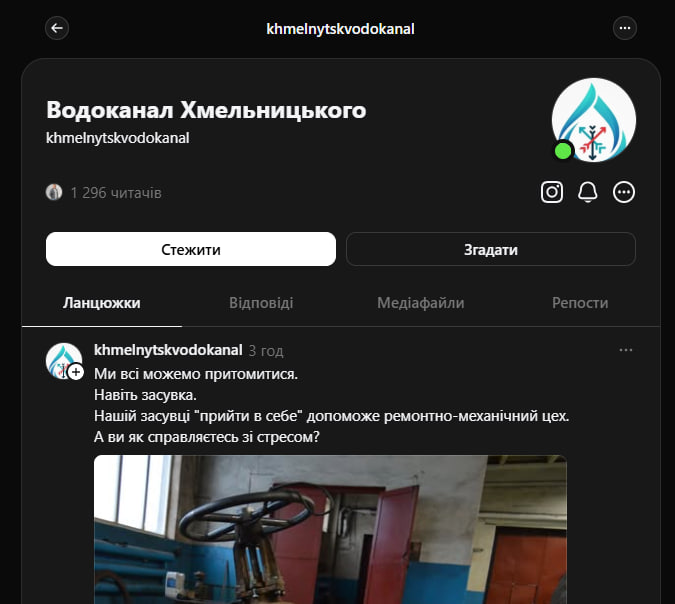Mention the profile via Згадати
The image size is (675, 604).
[x=490, y=249]
